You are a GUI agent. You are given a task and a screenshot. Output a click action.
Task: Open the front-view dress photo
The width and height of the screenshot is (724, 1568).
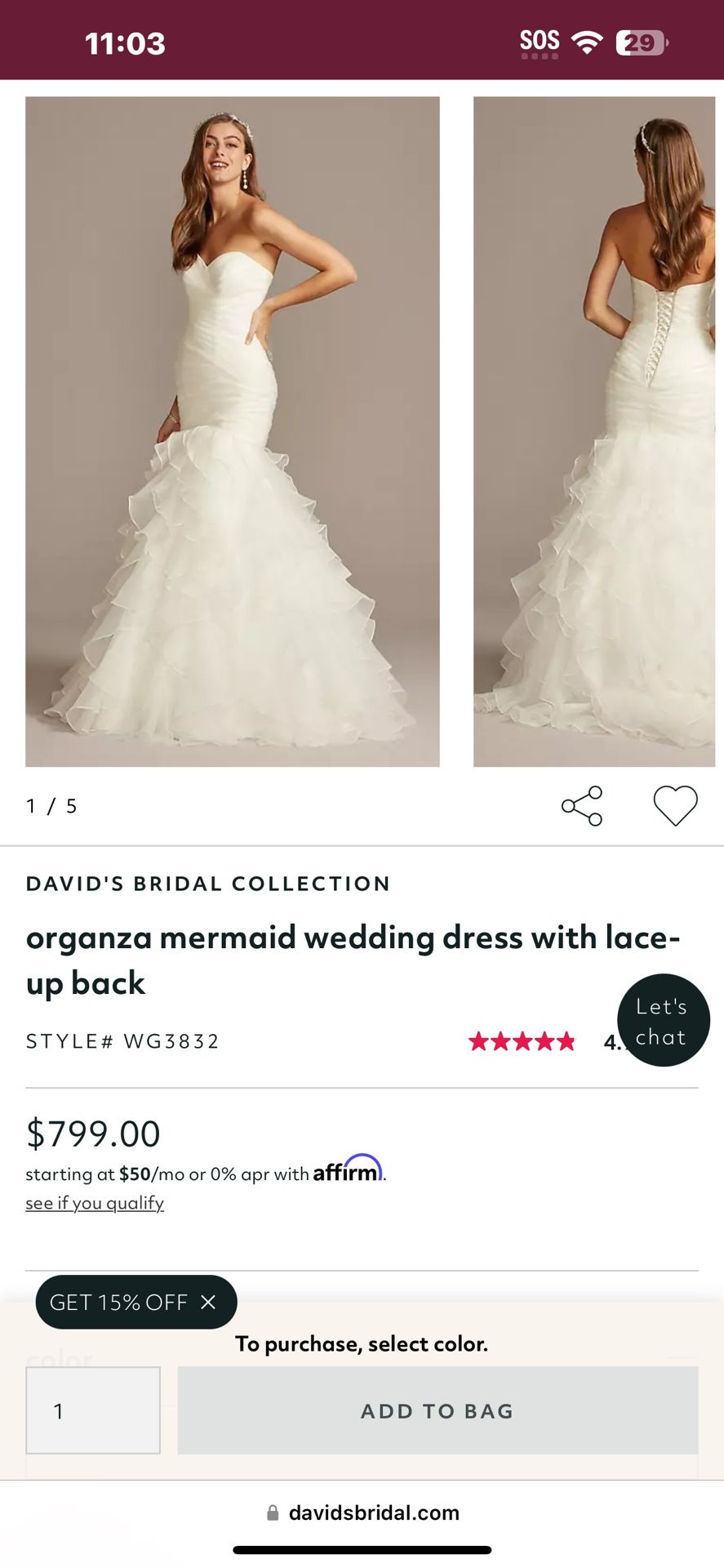pyautogui.click(x=233, y=431)
